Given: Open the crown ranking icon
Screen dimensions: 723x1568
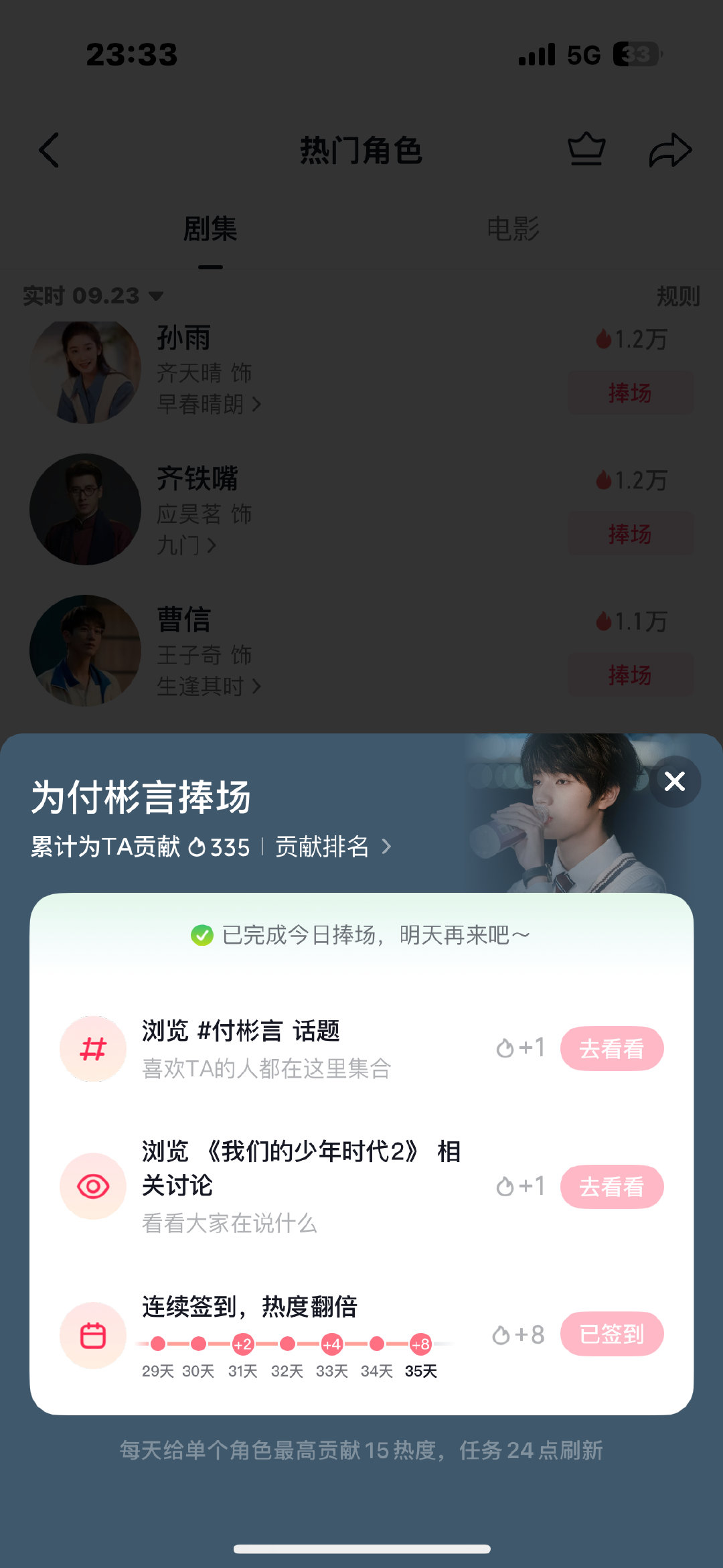Looking at the screenshot, I should coord(586,149).
